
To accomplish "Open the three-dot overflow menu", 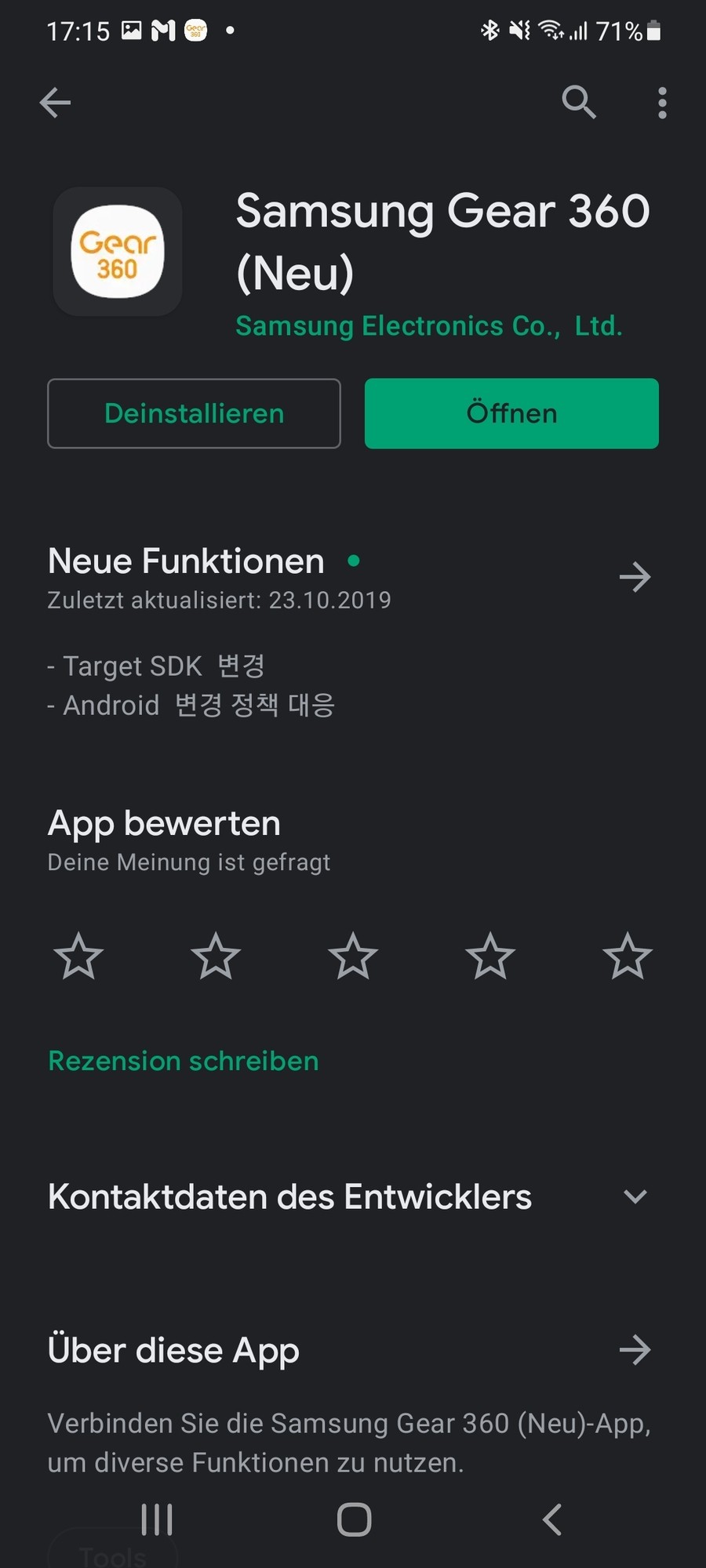I will (662, 103).
